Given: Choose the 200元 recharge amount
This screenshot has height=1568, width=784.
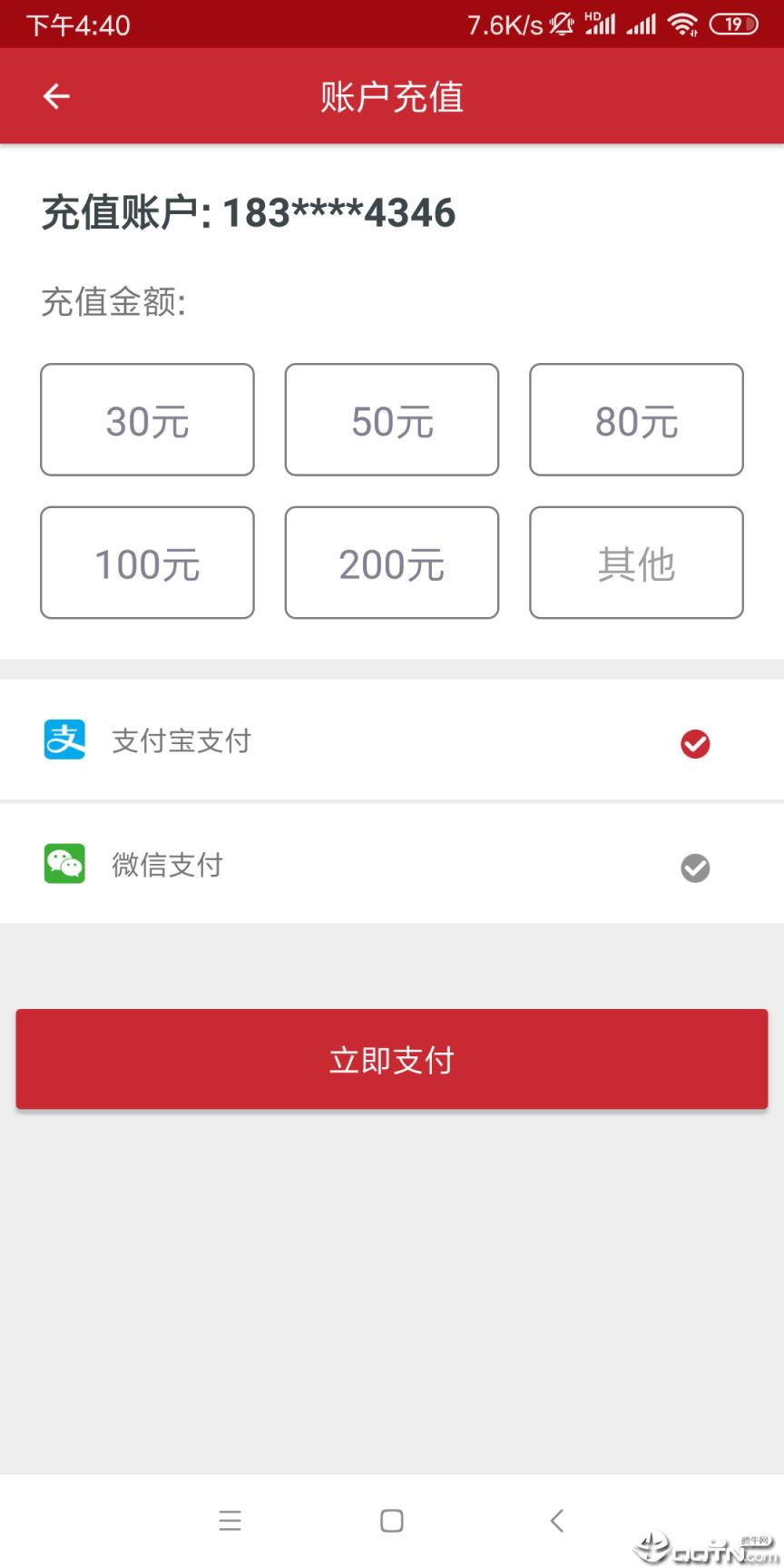Looking at the screenshot, I should tap(391, 563).
